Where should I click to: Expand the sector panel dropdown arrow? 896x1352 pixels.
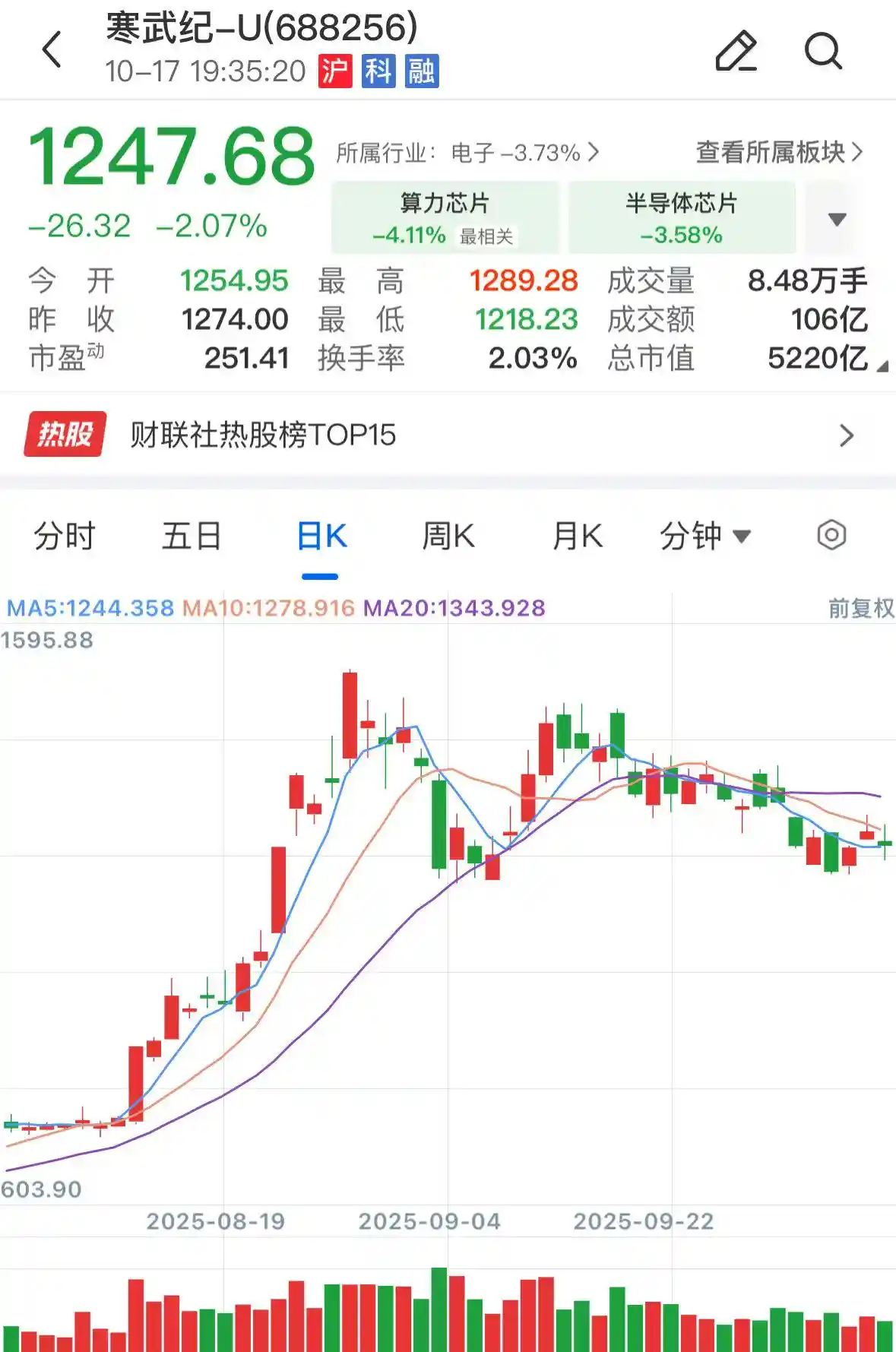[834, 220]
